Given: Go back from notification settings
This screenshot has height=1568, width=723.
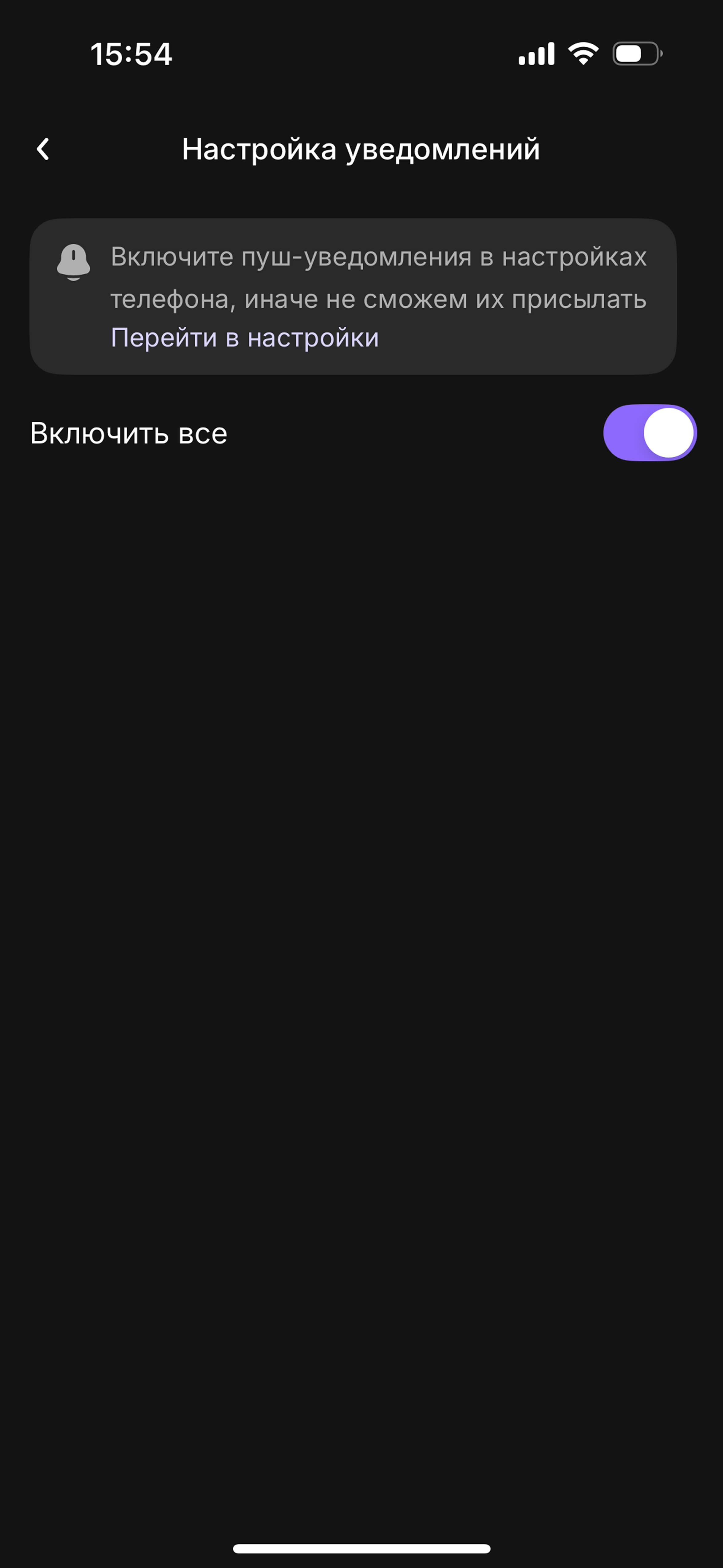Looking at the screenshot, I should [x=43, y=149].
